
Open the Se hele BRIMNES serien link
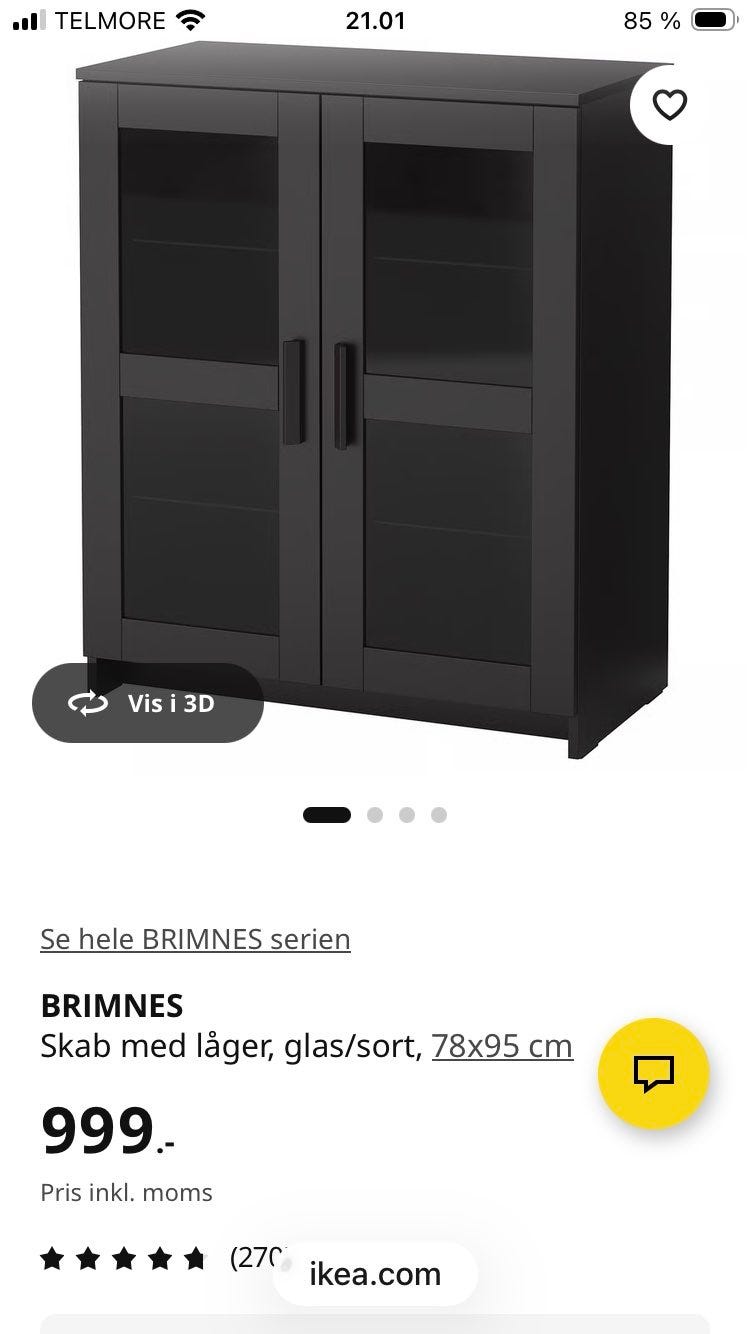pos(196,939)
